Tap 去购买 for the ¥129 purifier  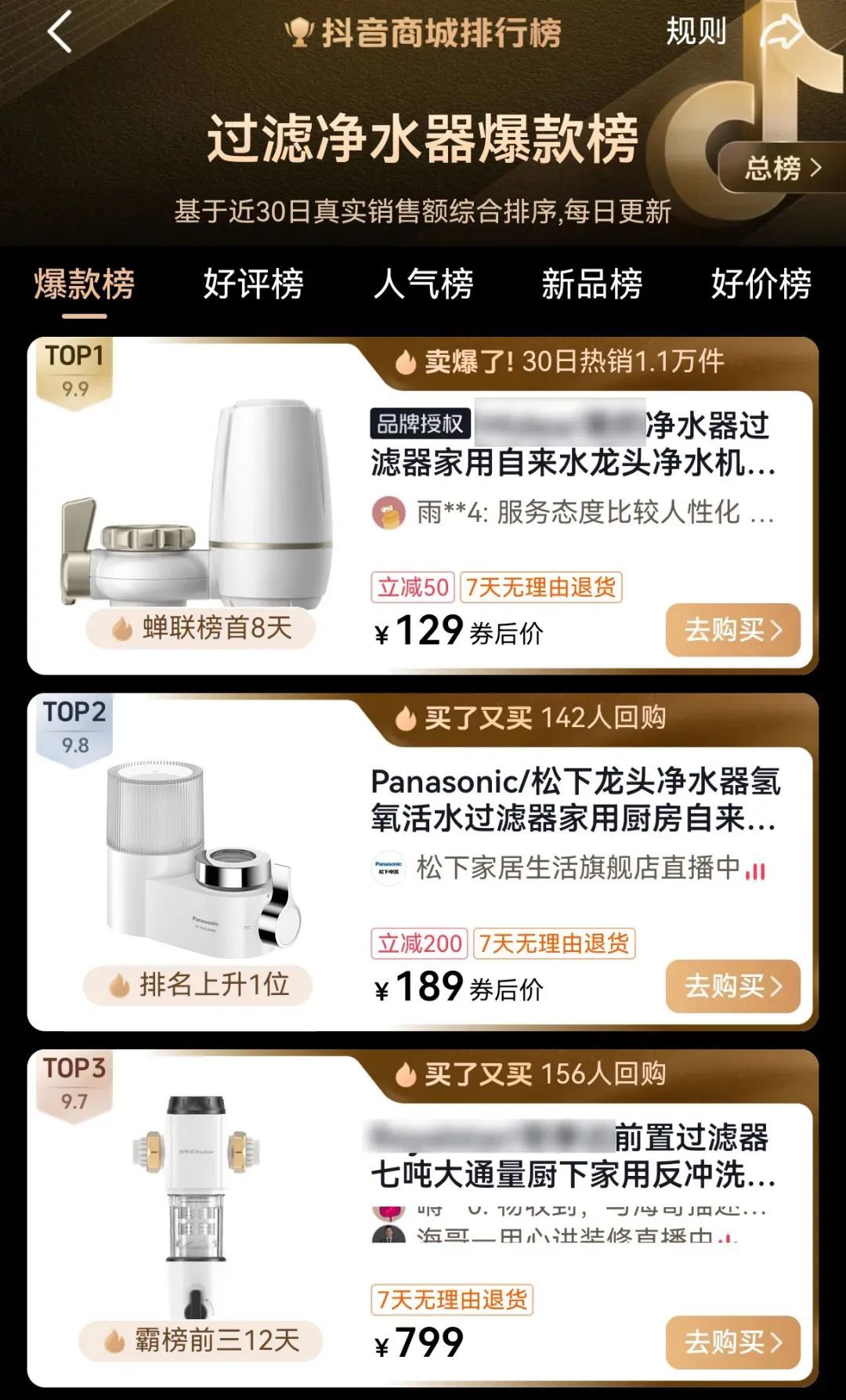733,630
